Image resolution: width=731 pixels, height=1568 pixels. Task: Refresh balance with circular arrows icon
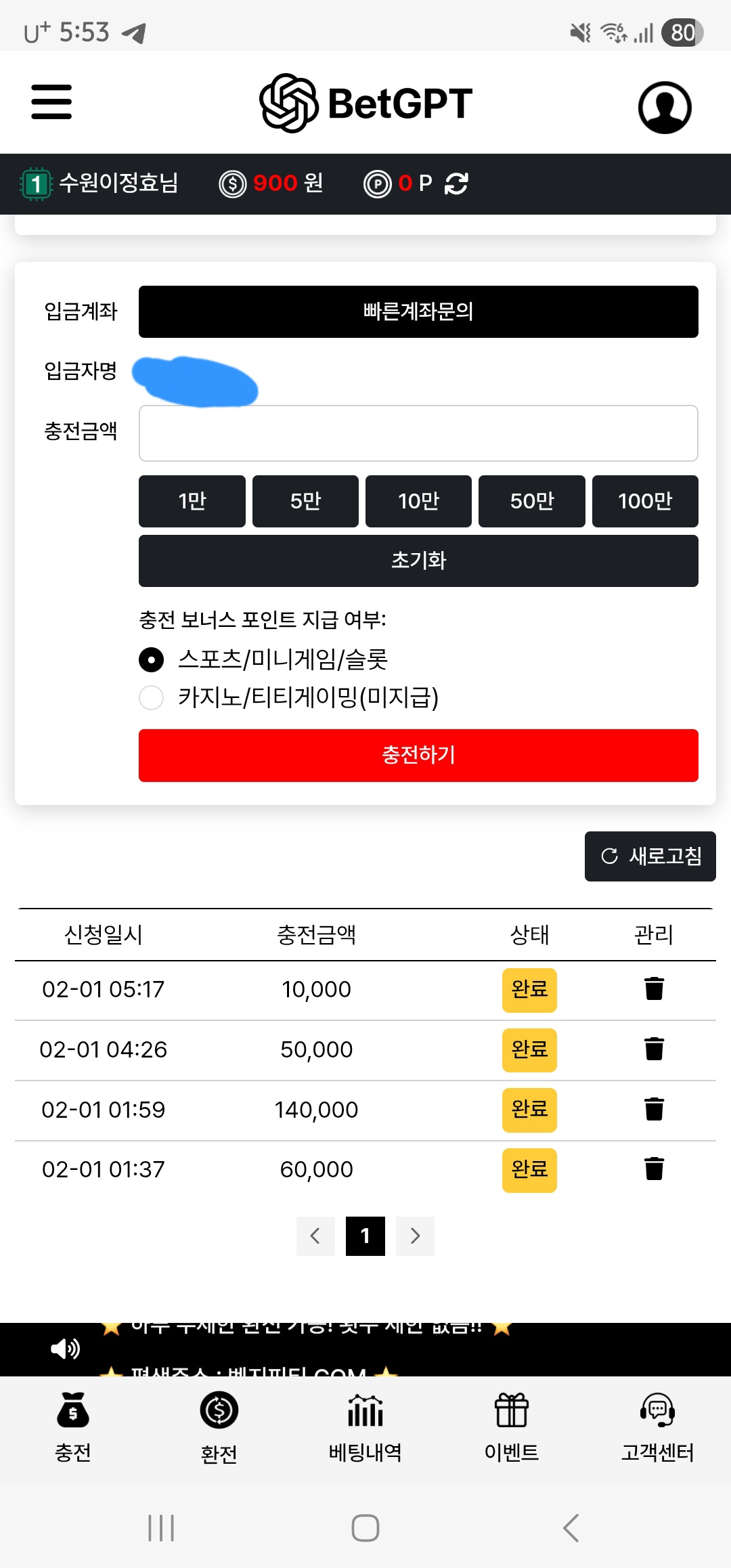tap(457, 183)
